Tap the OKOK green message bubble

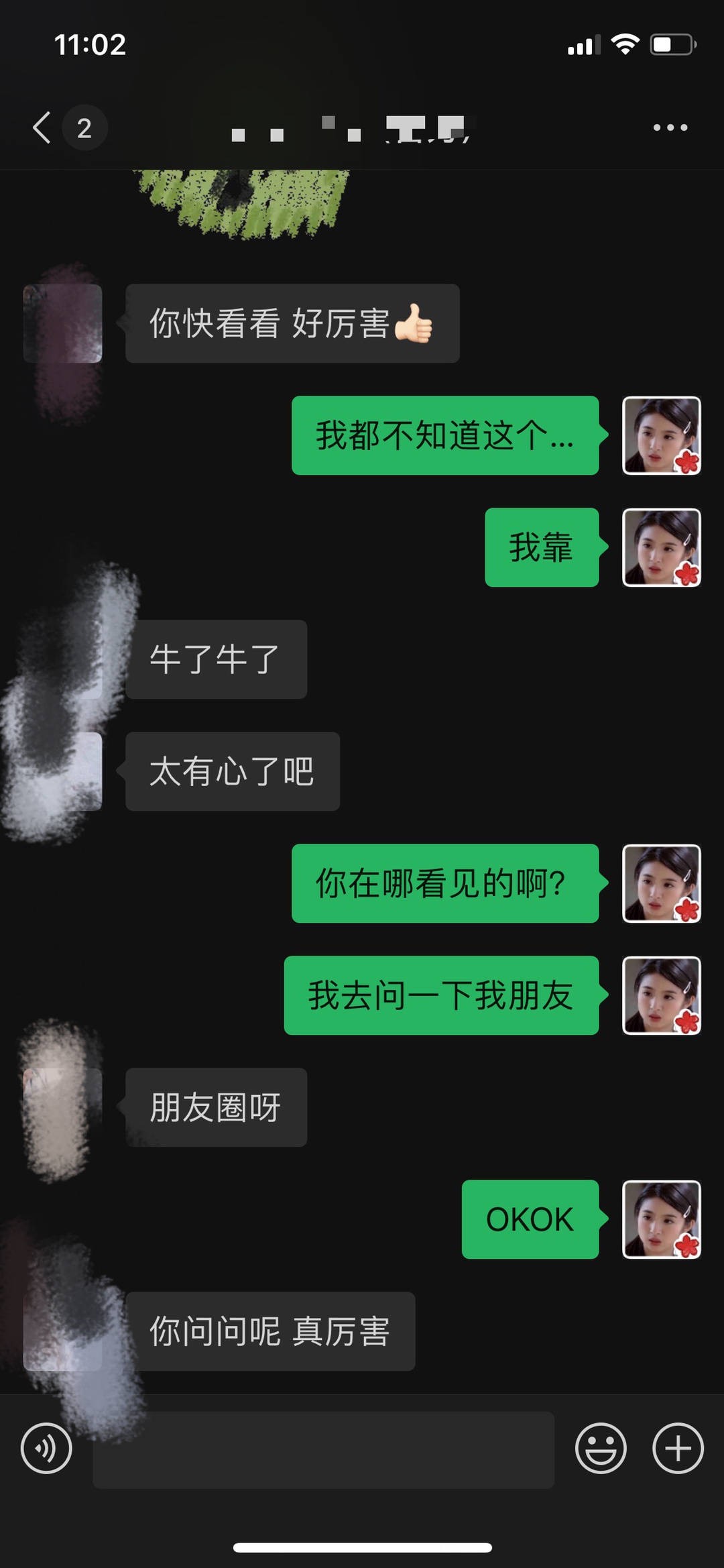(x=530, y=1221)
